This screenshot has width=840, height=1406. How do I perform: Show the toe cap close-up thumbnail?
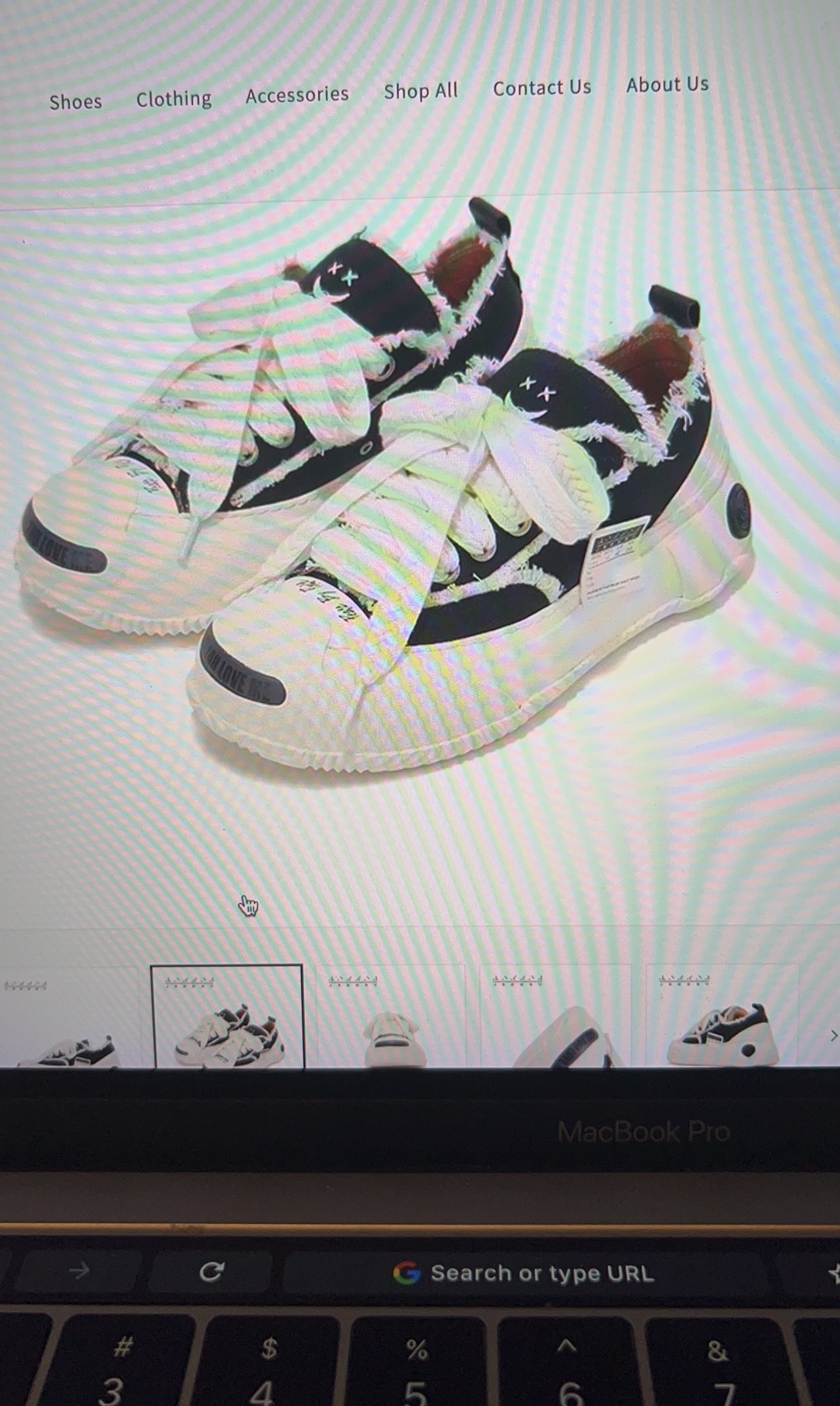pyautogui.click(x=555, y=1019)
